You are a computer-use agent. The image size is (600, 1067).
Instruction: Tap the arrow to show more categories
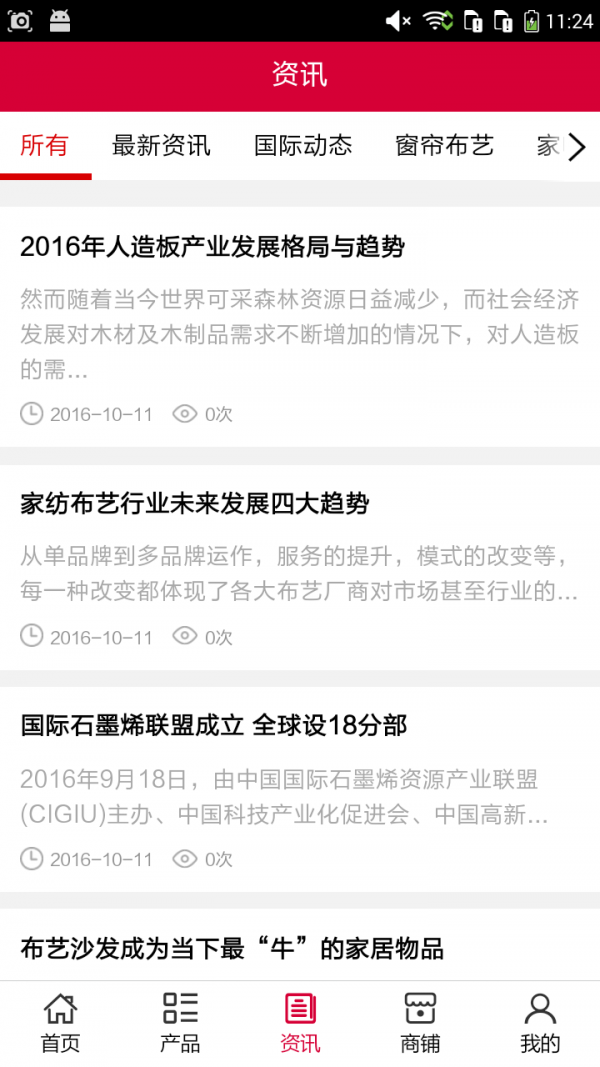click(577, 148)
